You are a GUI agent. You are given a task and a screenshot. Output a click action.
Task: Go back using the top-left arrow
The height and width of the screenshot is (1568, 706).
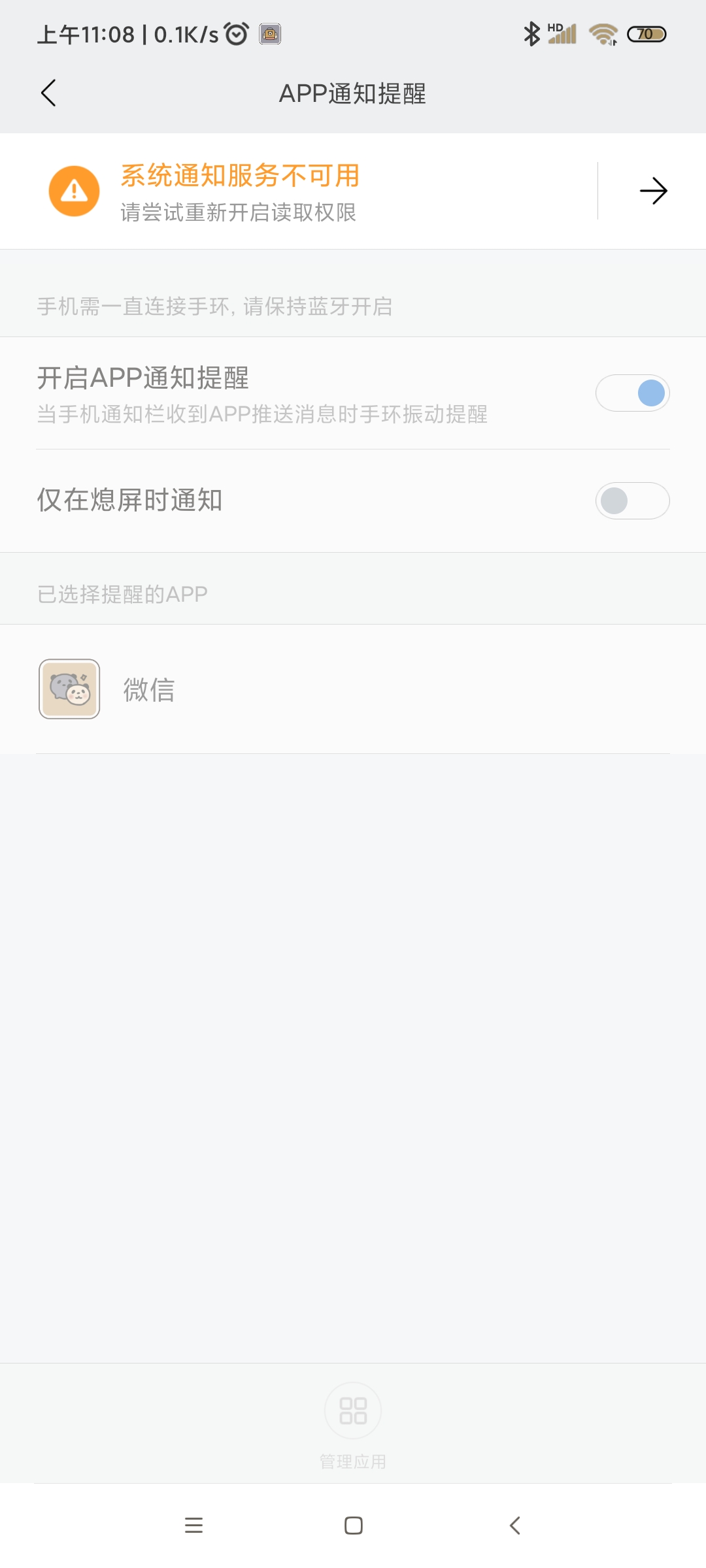pyautogui.click(x=48, y=93)
